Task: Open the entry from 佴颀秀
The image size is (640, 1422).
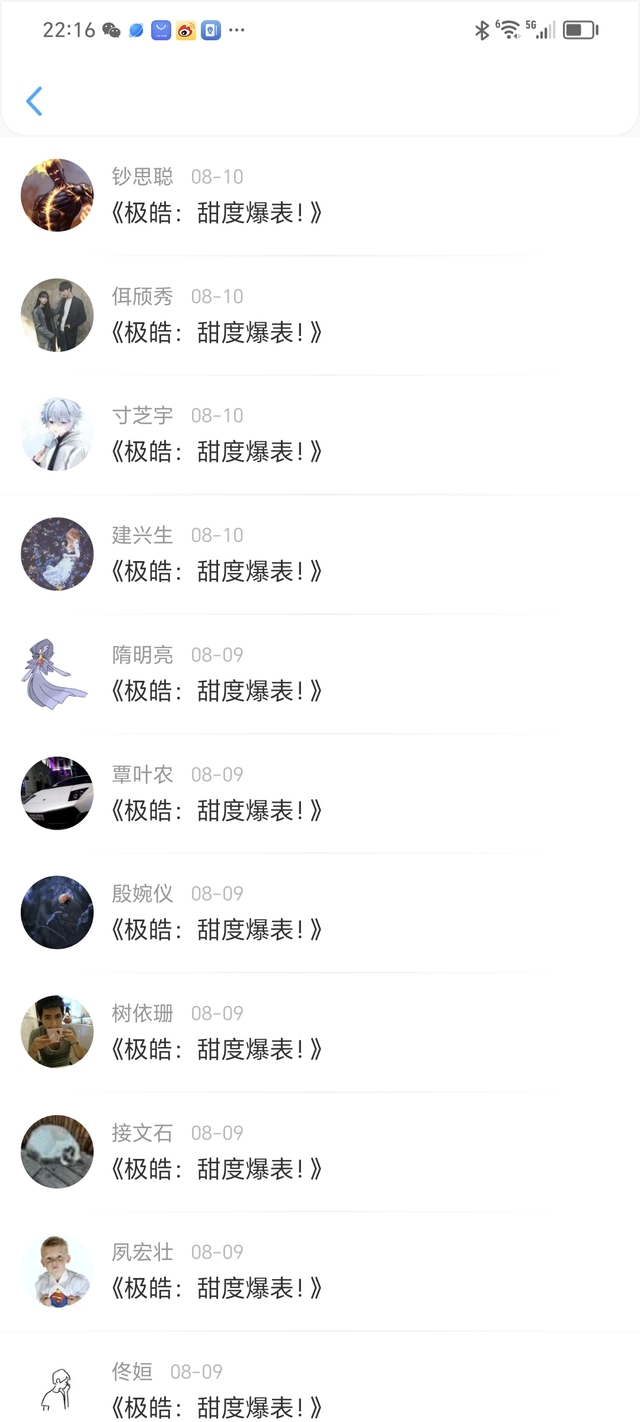Action: (320, 316)
